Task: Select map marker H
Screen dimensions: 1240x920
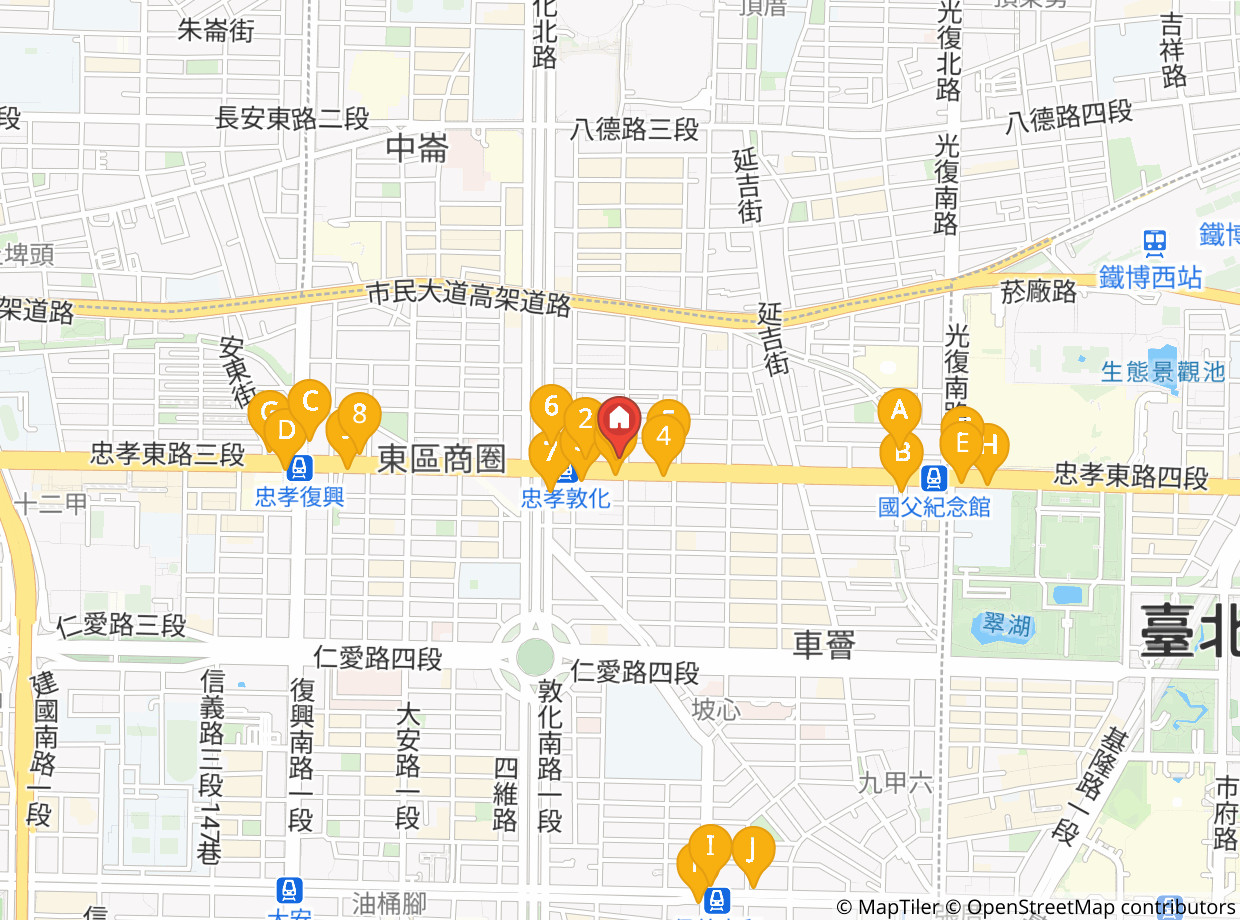Action: [990, 444]
